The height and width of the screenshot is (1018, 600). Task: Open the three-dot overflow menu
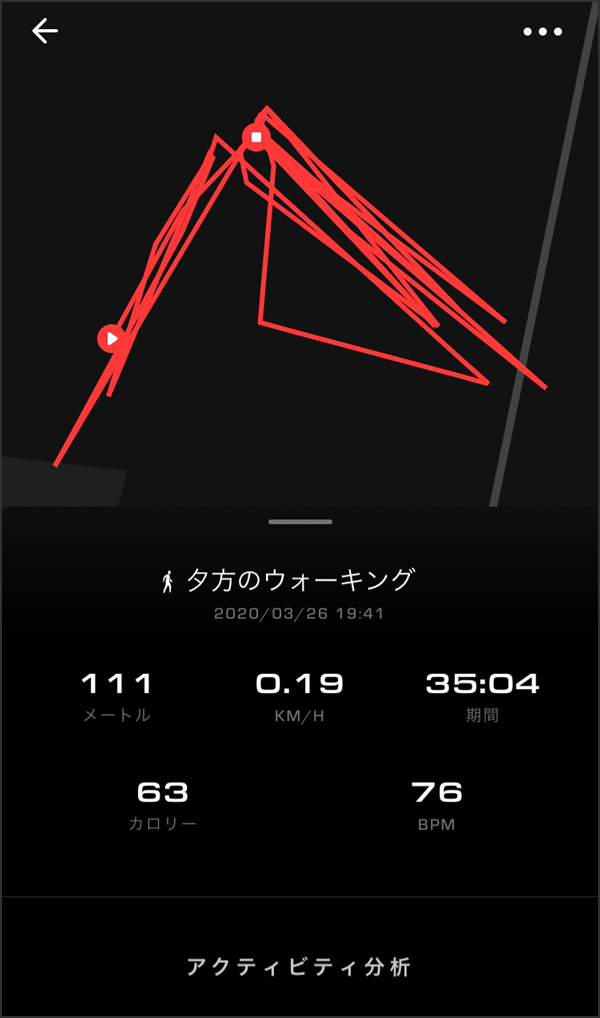pyautogui.click(x=542, y=32)
